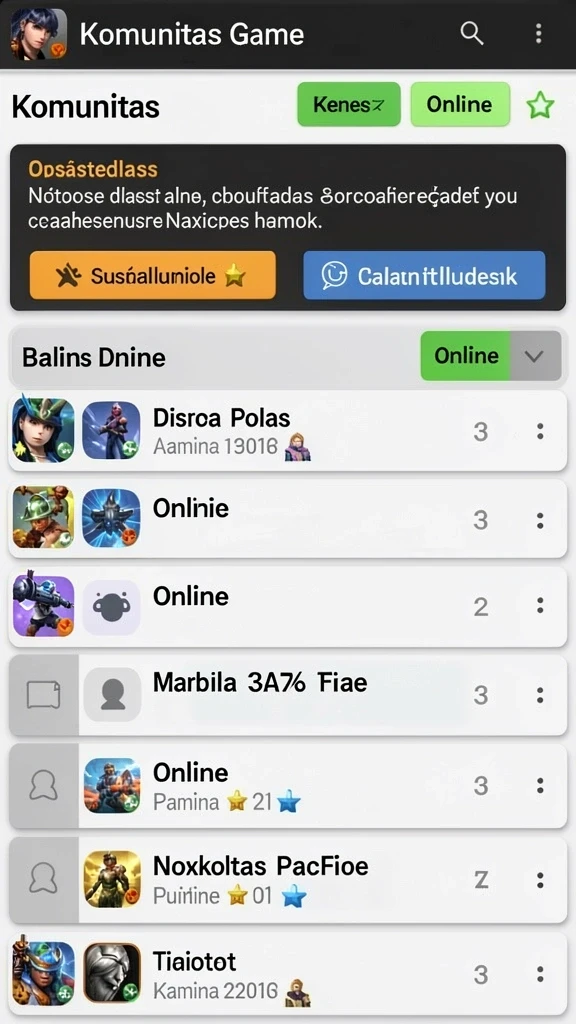Open the Noxkoltas PacFioe row

click(287, 880)
